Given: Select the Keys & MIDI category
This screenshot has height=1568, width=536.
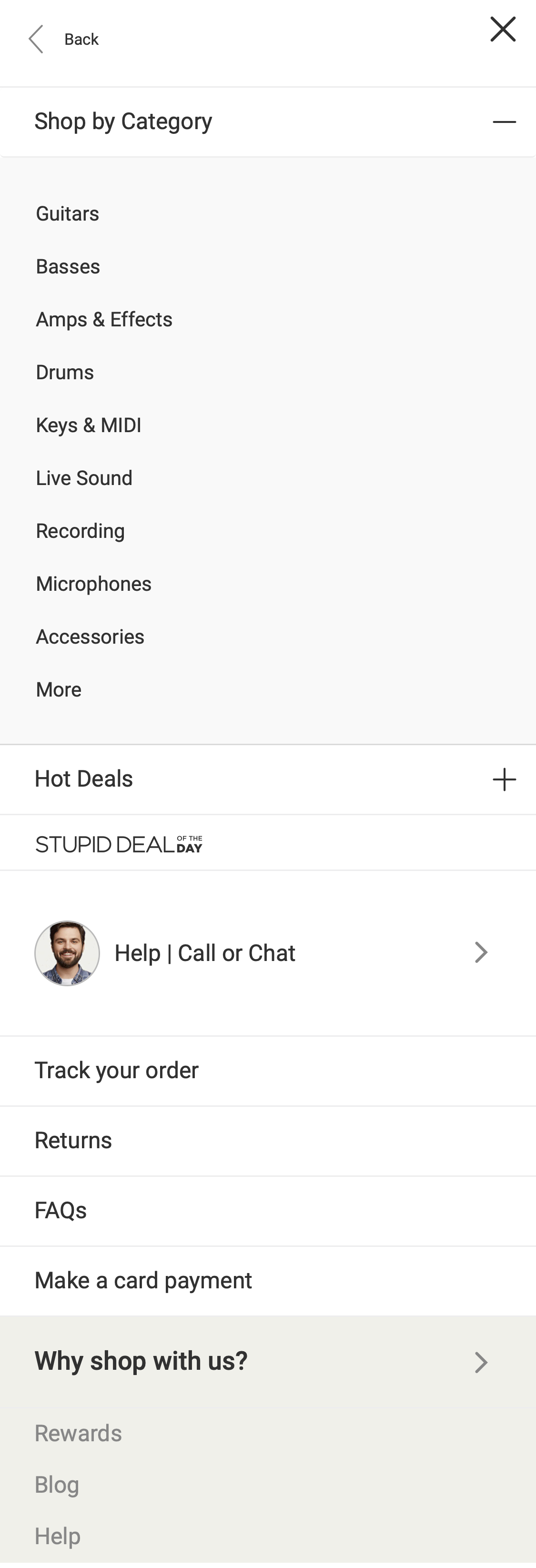Looking at the screenshot, I should point(88,425).
